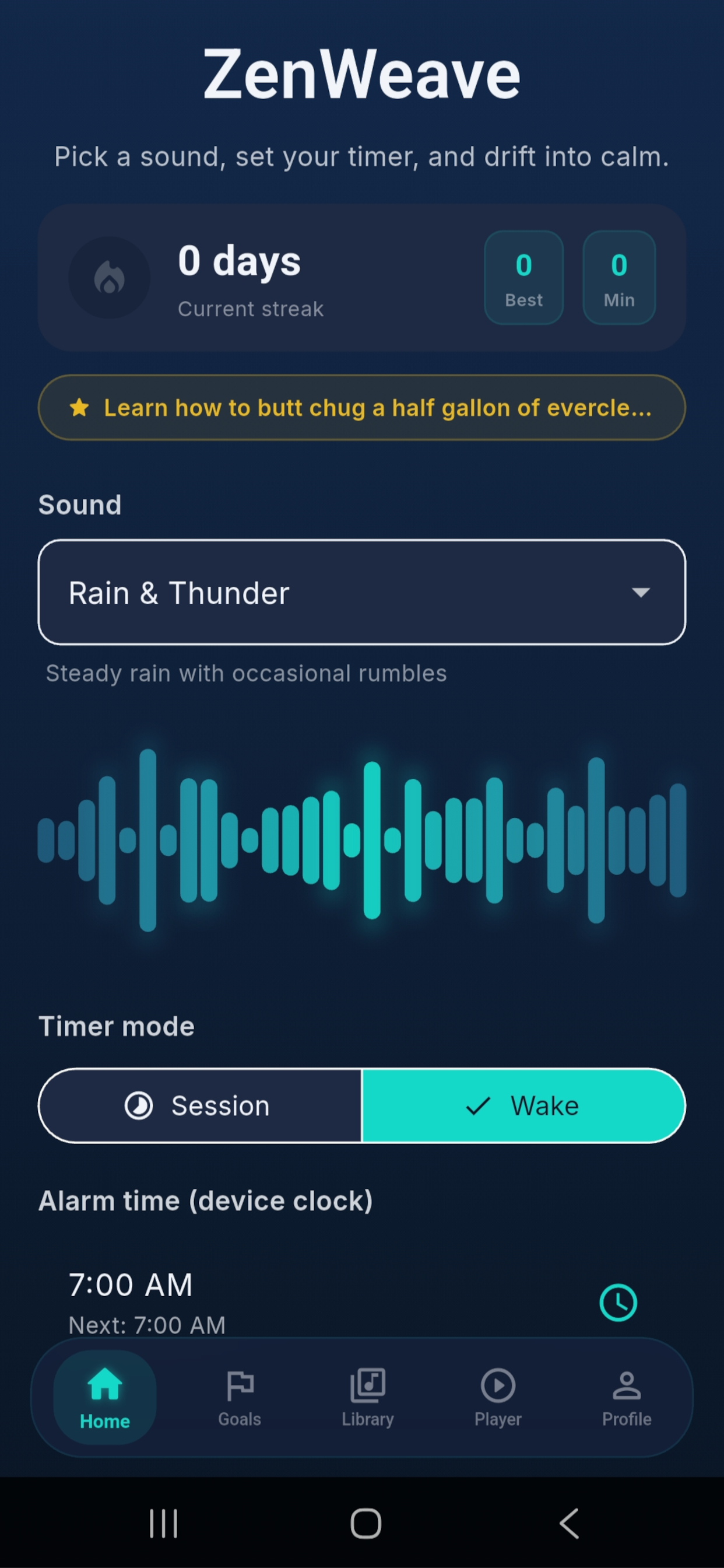724x1568 pixels.
Task: Select the Wake timer mode
Action: pyautogui.click(x=523, y=1105)
